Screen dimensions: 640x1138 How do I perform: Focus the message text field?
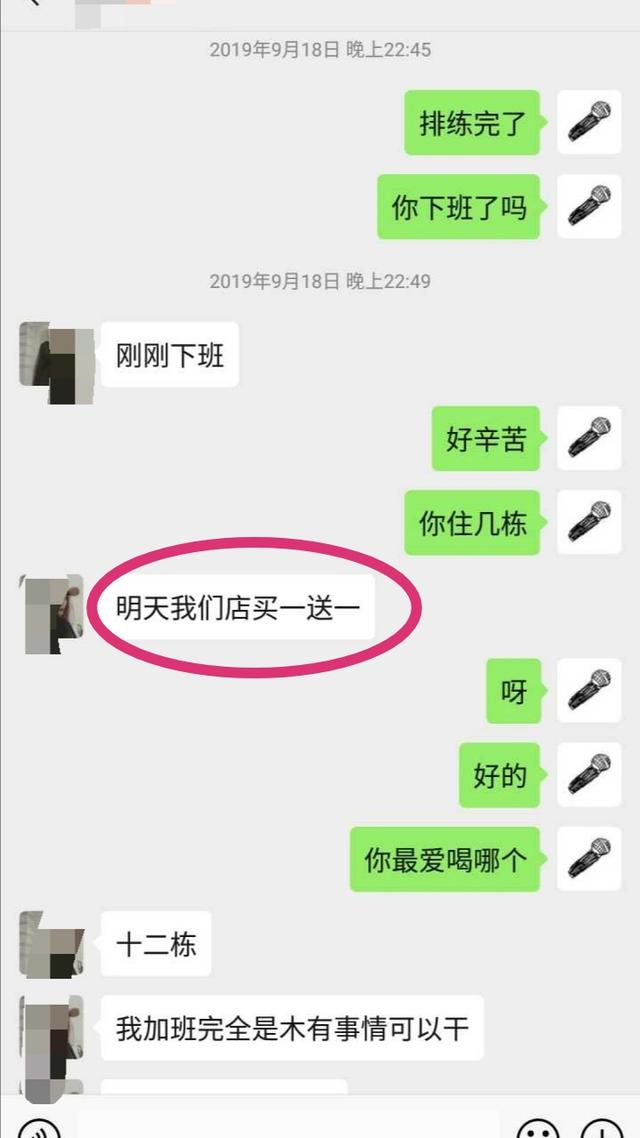pos(290,1126)
